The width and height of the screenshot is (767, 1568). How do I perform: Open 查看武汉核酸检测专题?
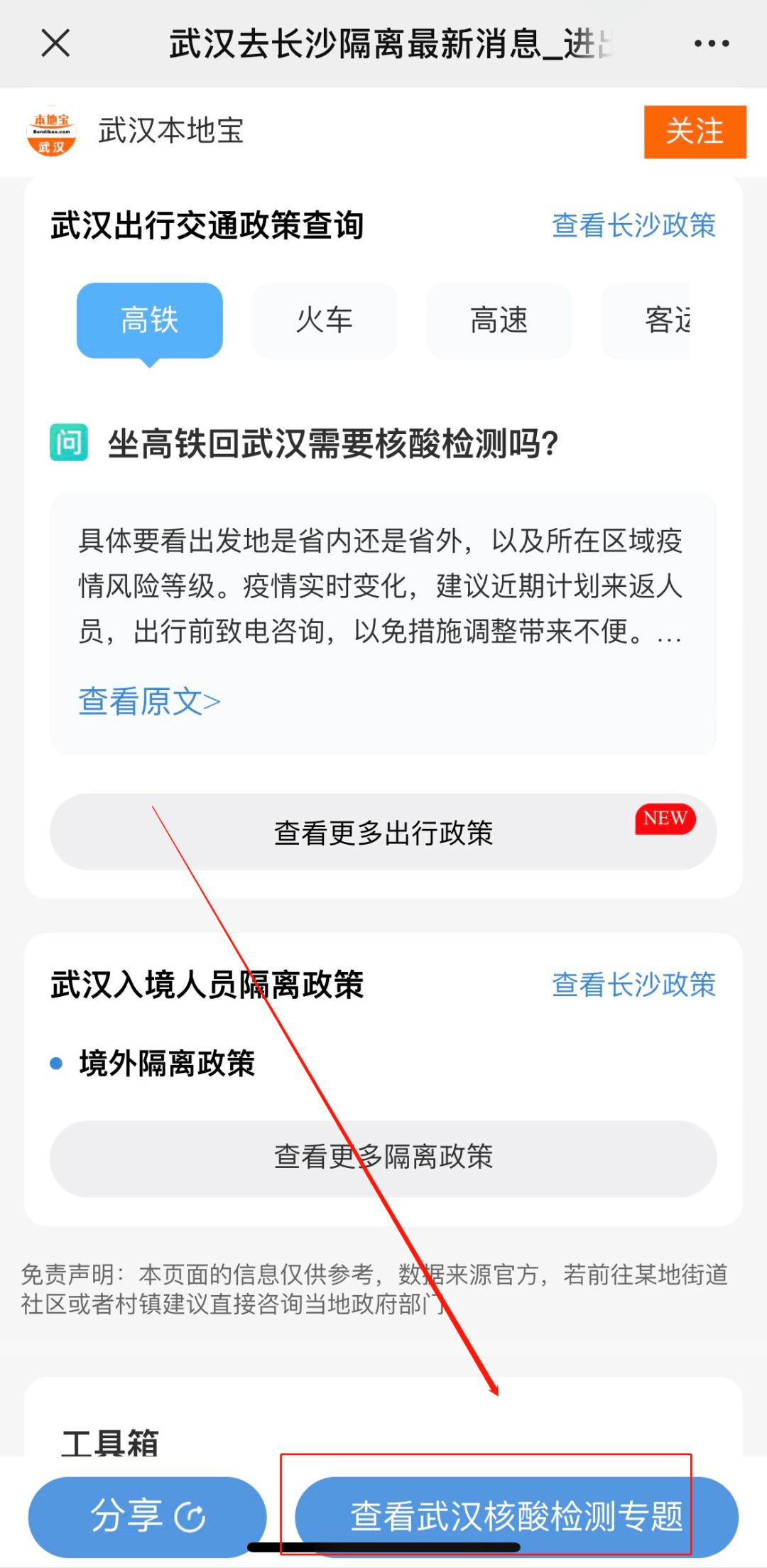coord(516,1516)
